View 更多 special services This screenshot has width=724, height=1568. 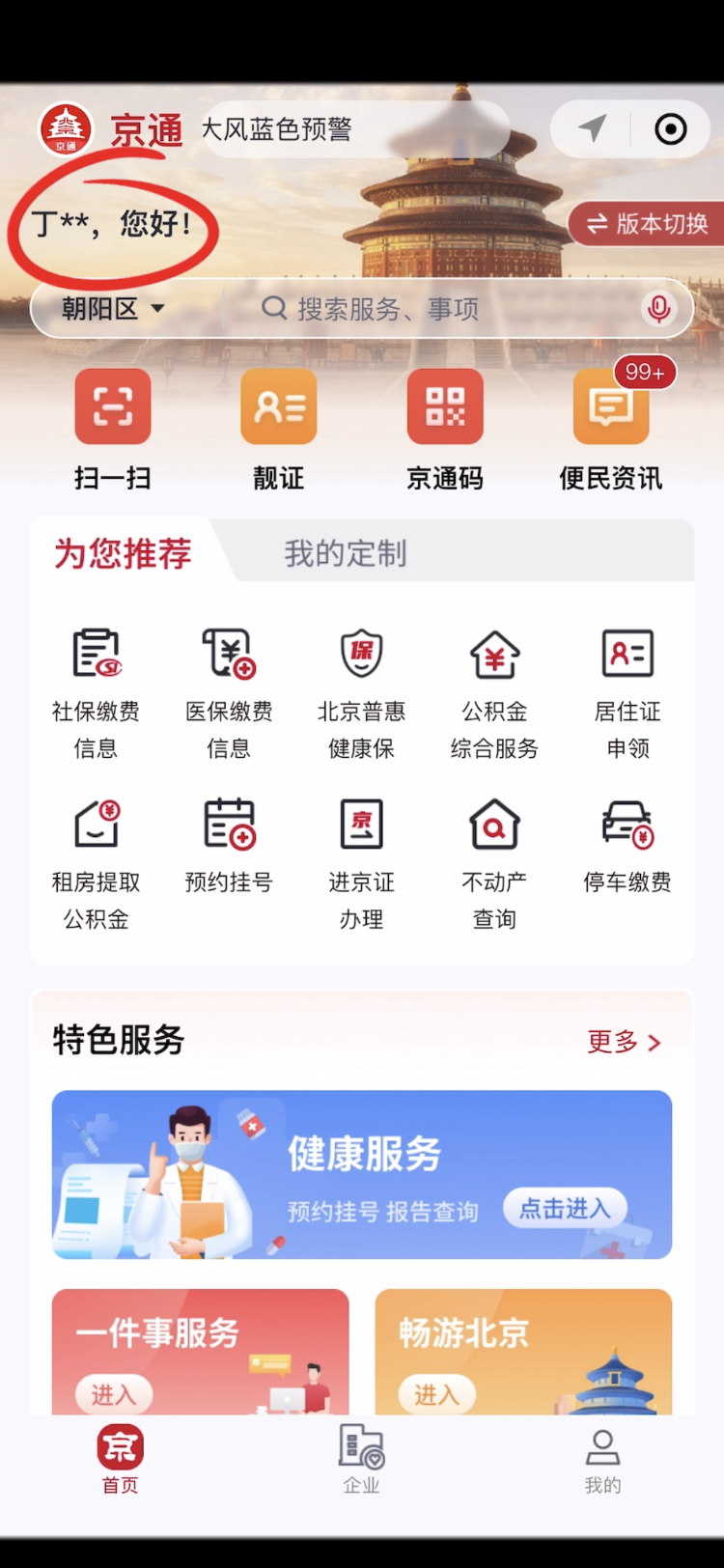click(x=625, y=1042)
